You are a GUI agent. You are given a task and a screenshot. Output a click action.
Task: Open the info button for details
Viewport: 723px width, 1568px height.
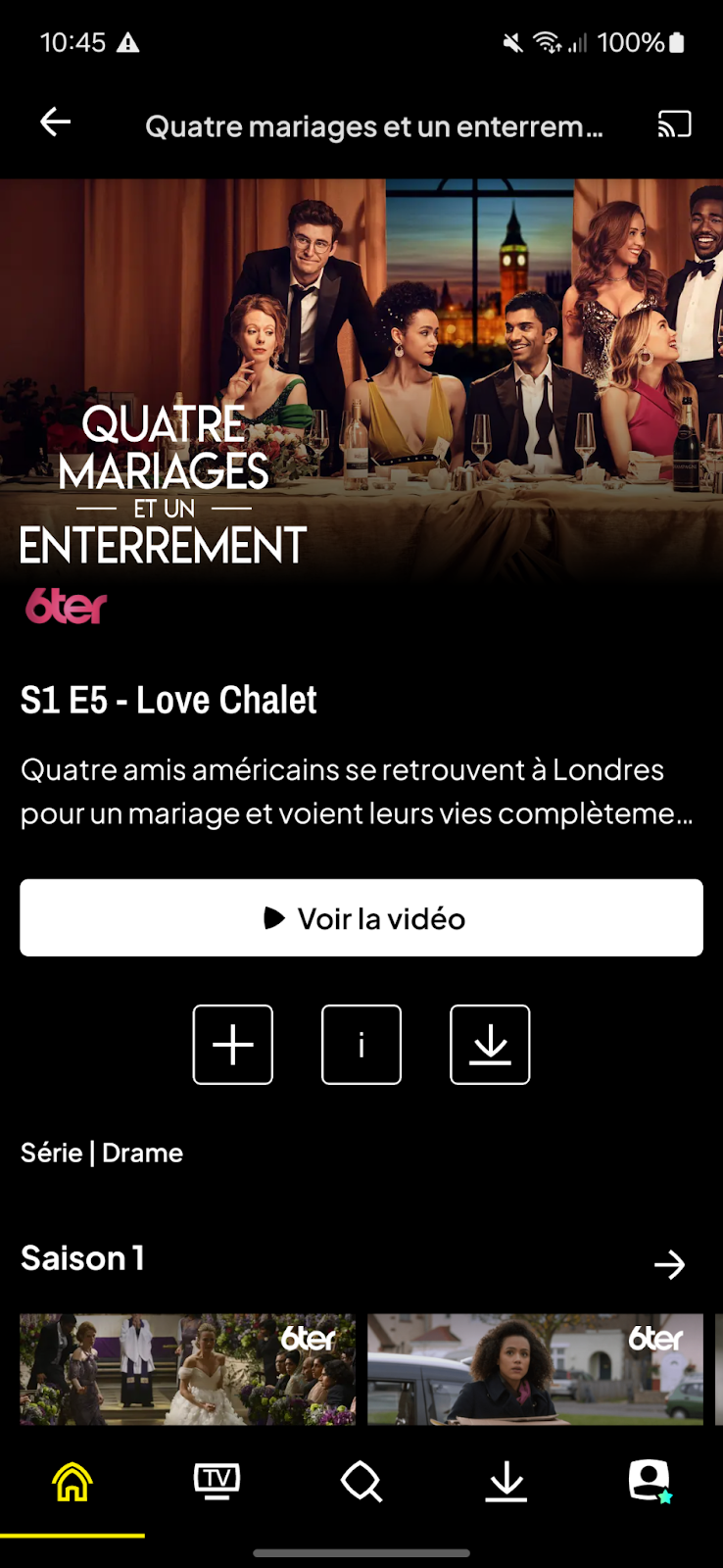[361, 1045]
